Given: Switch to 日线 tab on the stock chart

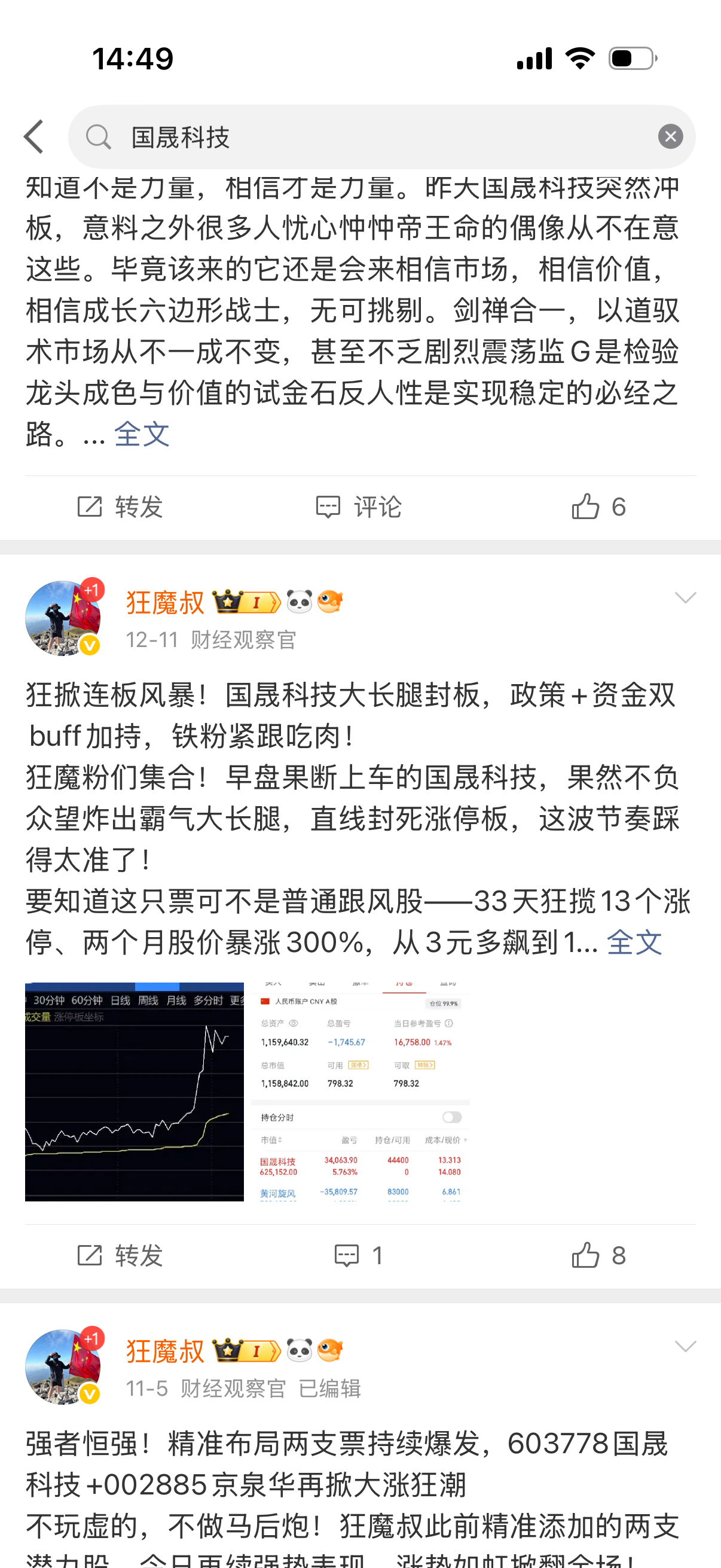Looking at the screenshot, I should click(122, 1001).
